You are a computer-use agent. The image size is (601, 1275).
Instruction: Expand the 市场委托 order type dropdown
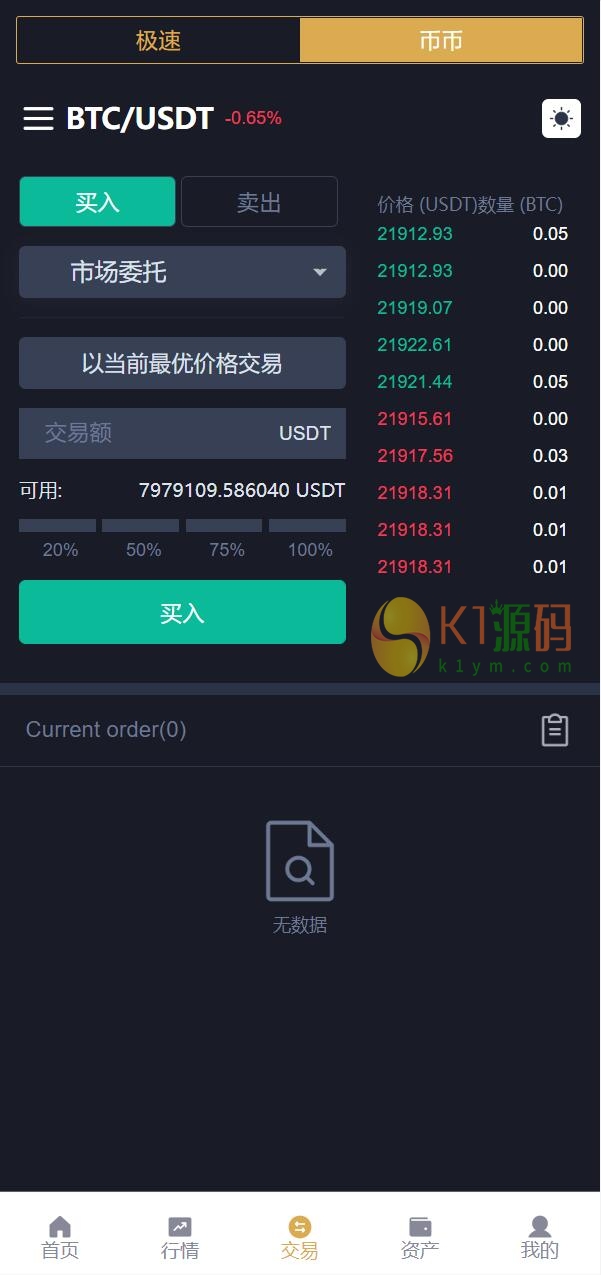click(182, 272)
